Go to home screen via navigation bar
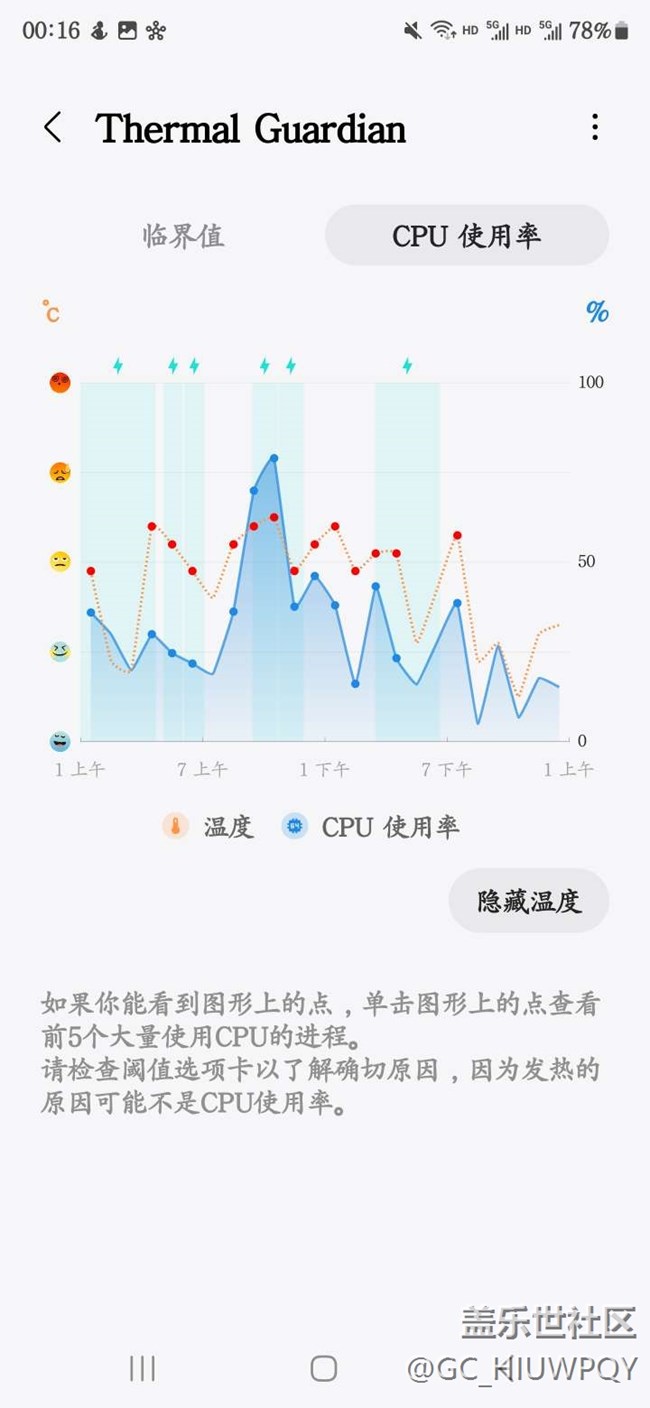 click(323, 1368)
